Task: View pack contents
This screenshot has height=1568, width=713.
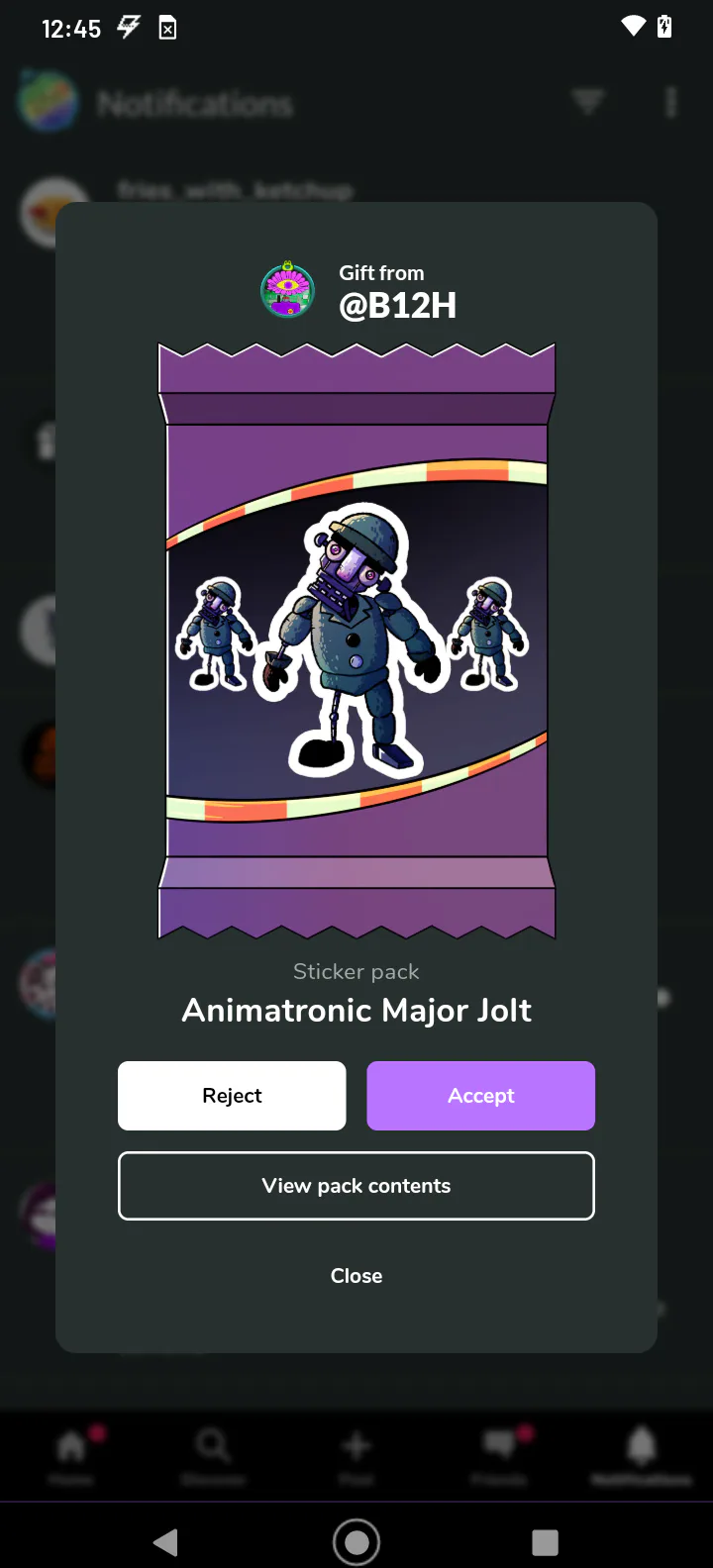Action: [x=356, y=1186]
